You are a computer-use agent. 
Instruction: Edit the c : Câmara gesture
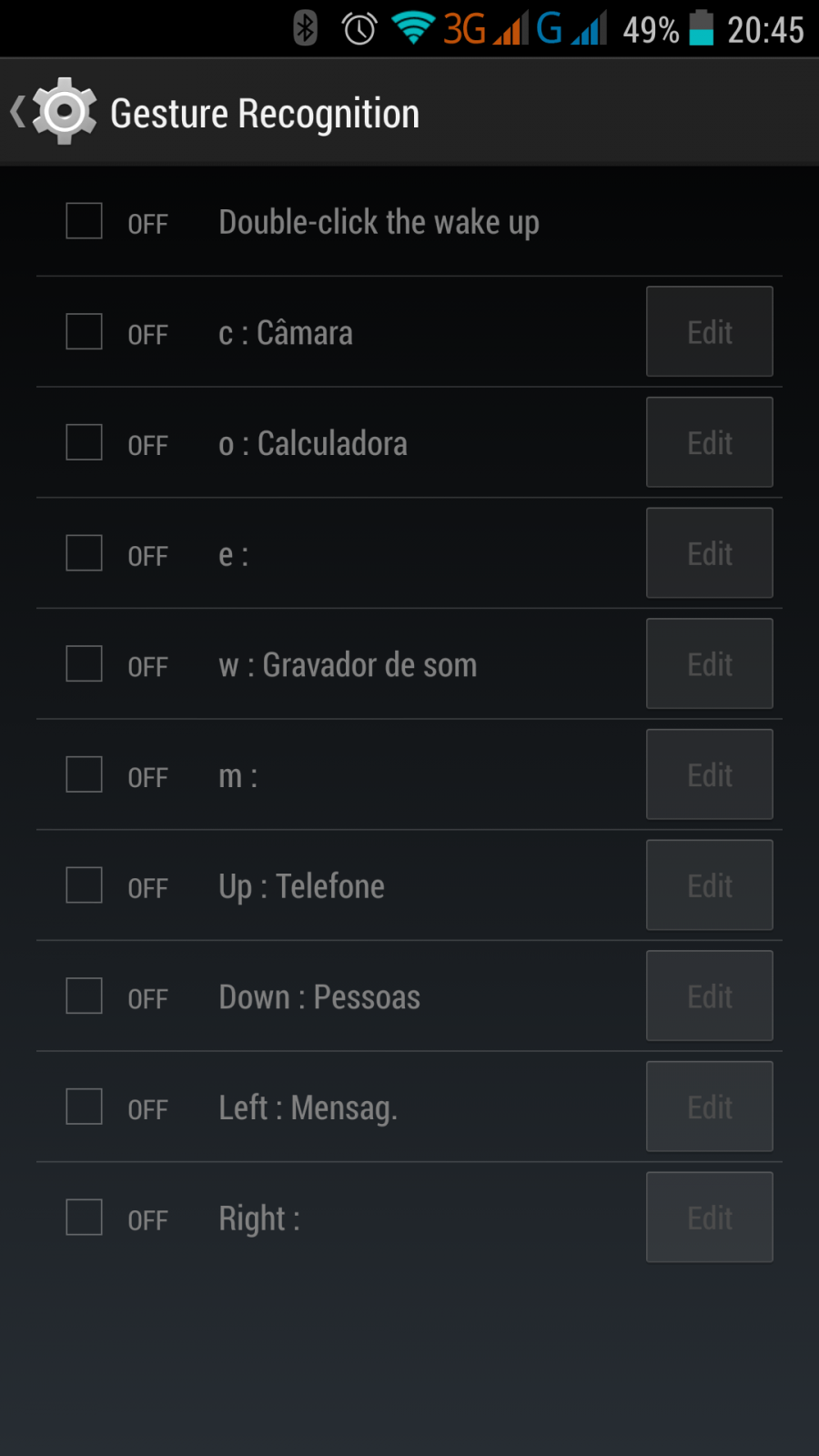710,331
